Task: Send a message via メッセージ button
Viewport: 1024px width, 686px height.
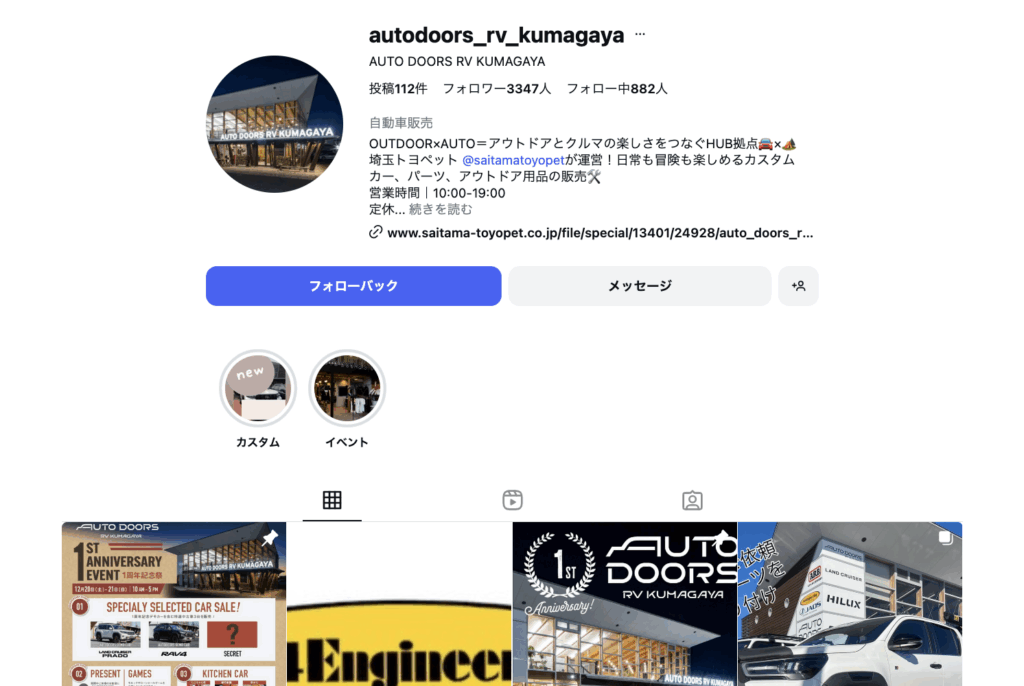Action: click(639, 286)
